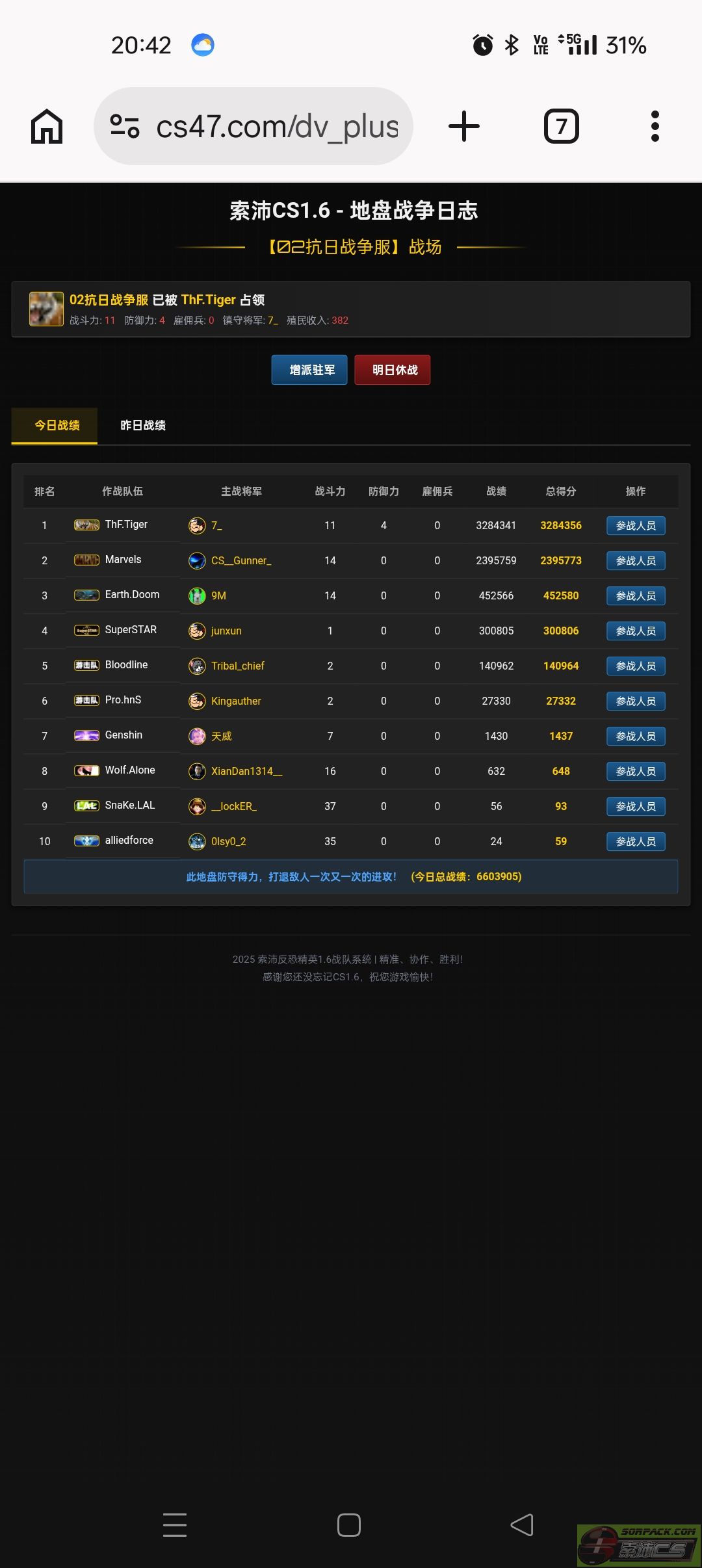The height and width of the screenshot is (1568, 702).
Task: Open the browser home page
Action: [47, 126]
